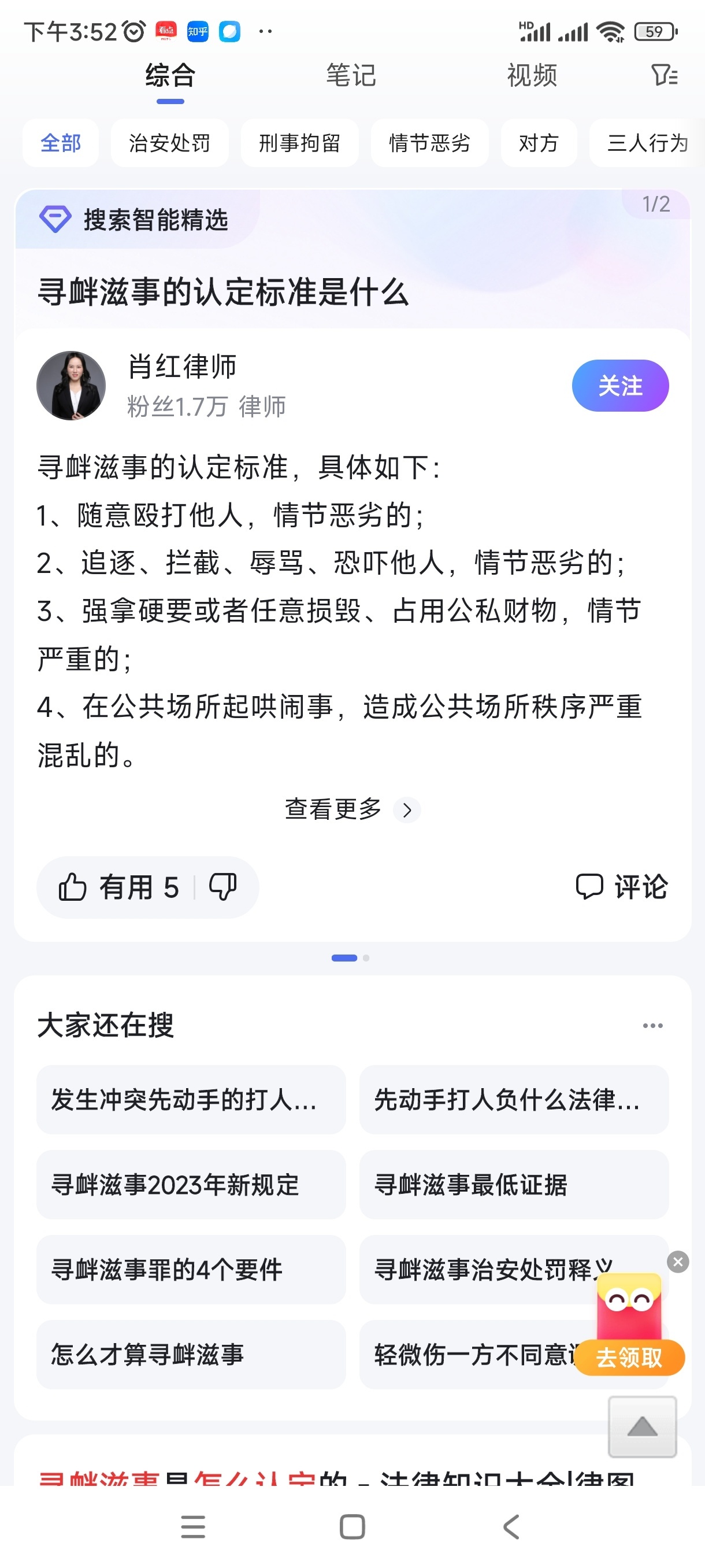Select the 对方 filter chip

[539, 143]
